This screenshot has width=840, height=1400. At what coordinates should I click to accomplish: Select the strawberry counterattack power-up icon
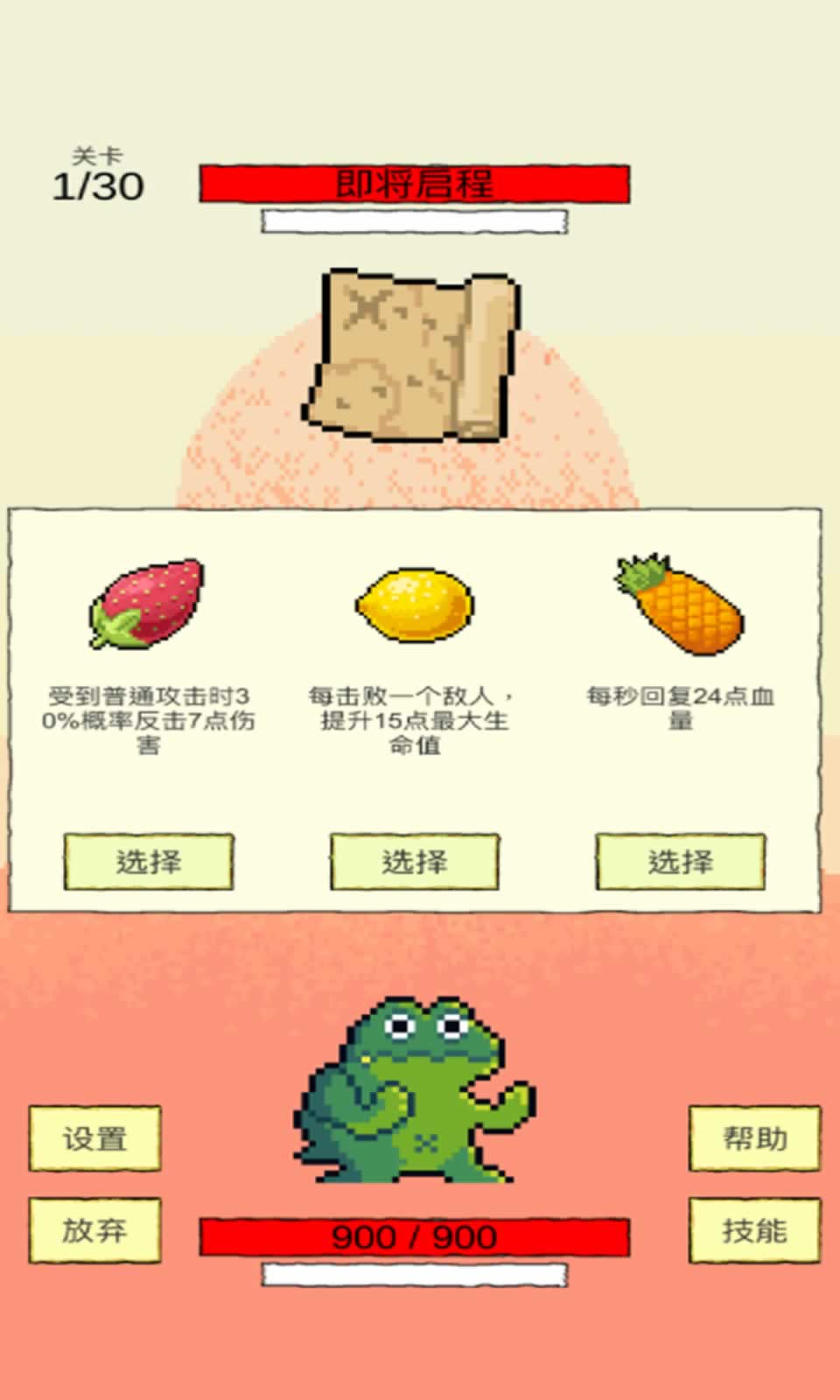pos(149,604)
